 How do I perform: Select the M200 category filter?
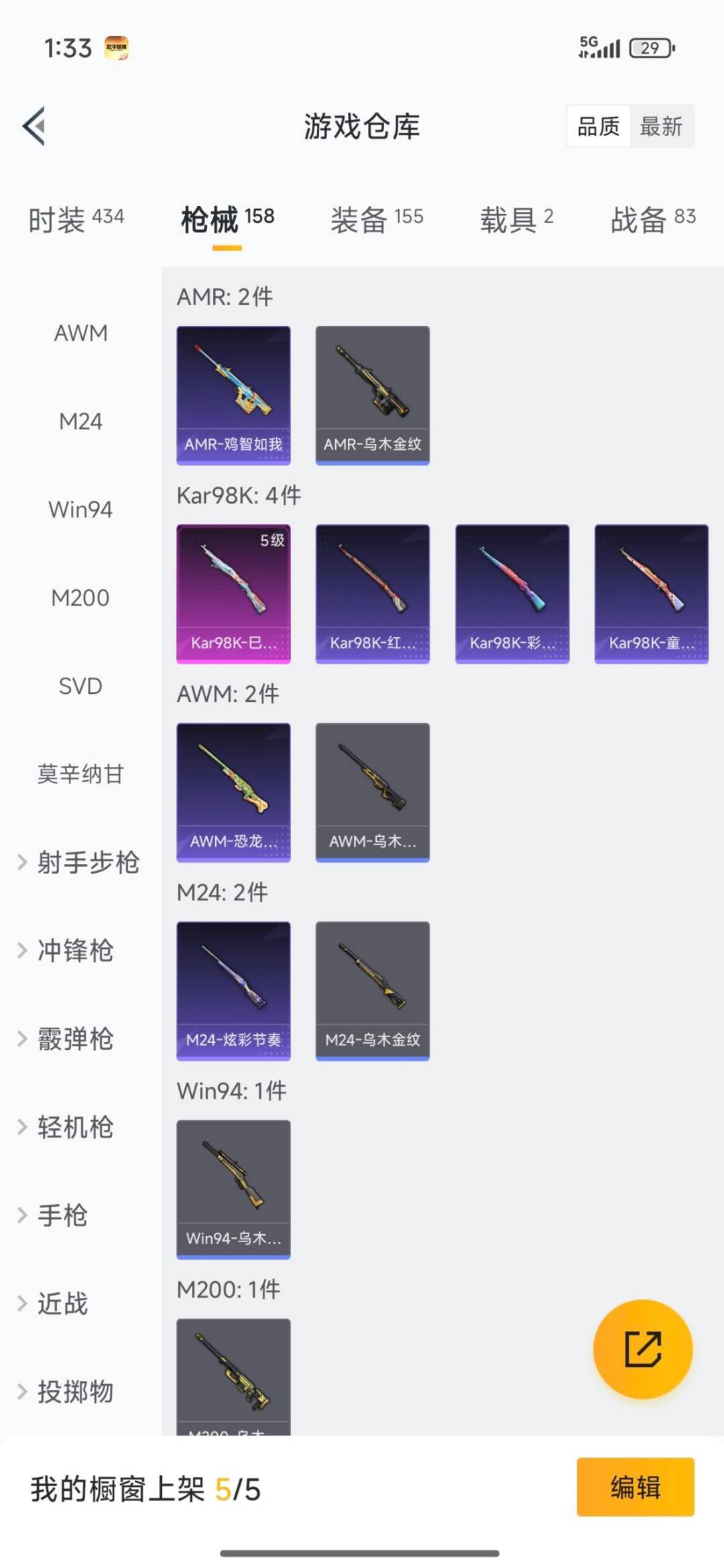tap(80, 597)
